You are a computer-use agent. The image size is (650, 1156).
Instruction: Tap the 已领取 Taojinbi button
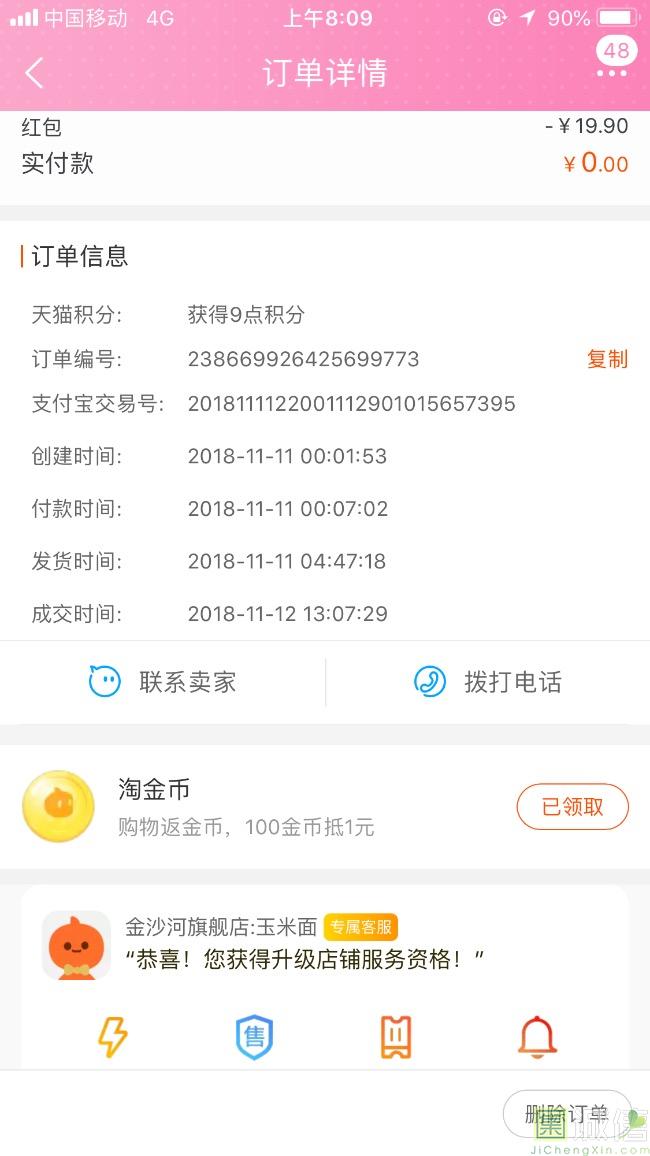click(572, 807)
